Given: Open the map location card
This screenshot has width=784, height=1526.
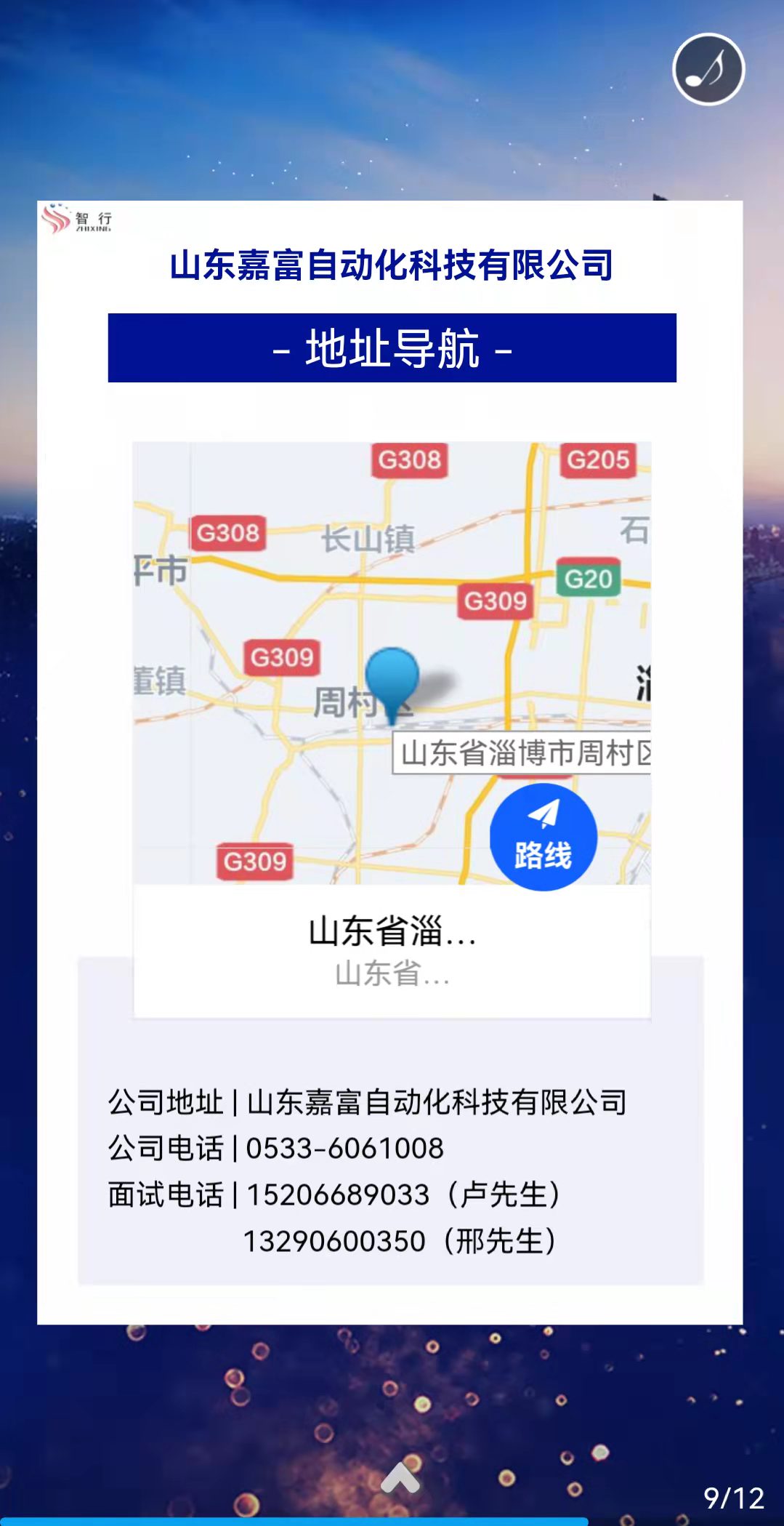Looking at the screenshot, I should point(392,950).
